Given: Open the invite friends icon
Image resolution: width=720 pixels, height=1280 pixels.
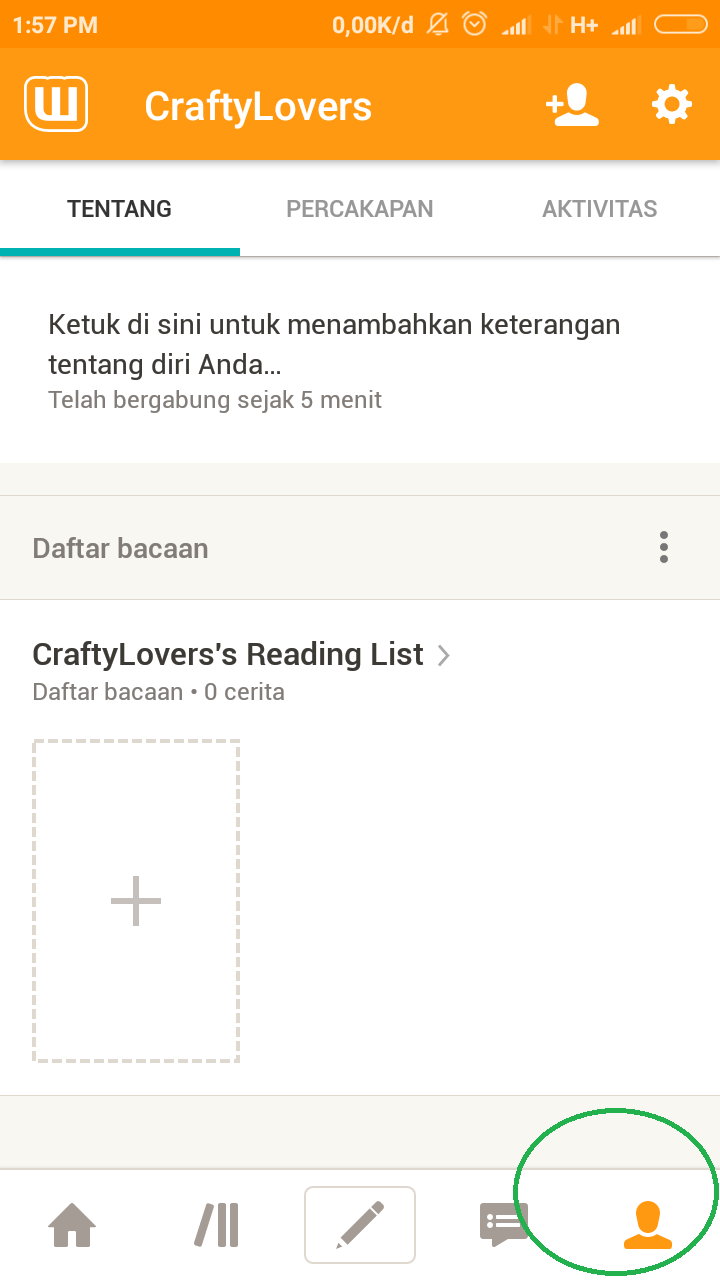Looking at the screenshot, I should point(572,105).
